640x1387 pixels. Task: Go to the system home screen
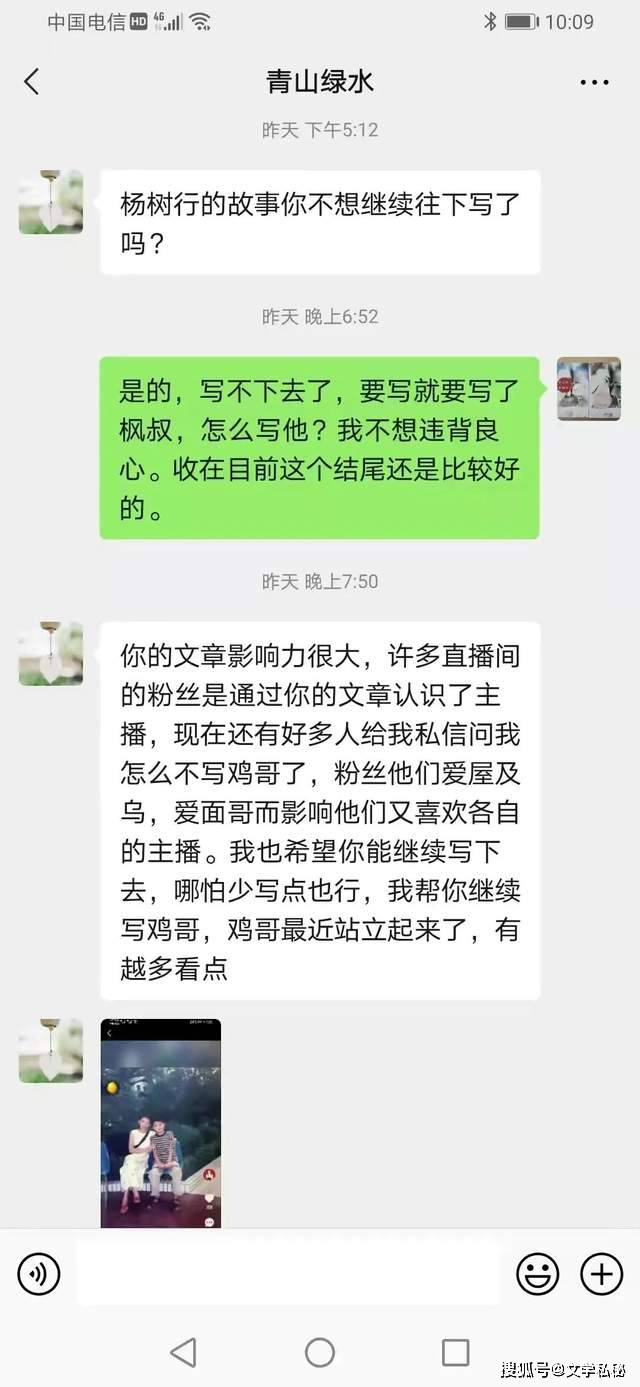pyautogui.click(x=320, y=1352)
